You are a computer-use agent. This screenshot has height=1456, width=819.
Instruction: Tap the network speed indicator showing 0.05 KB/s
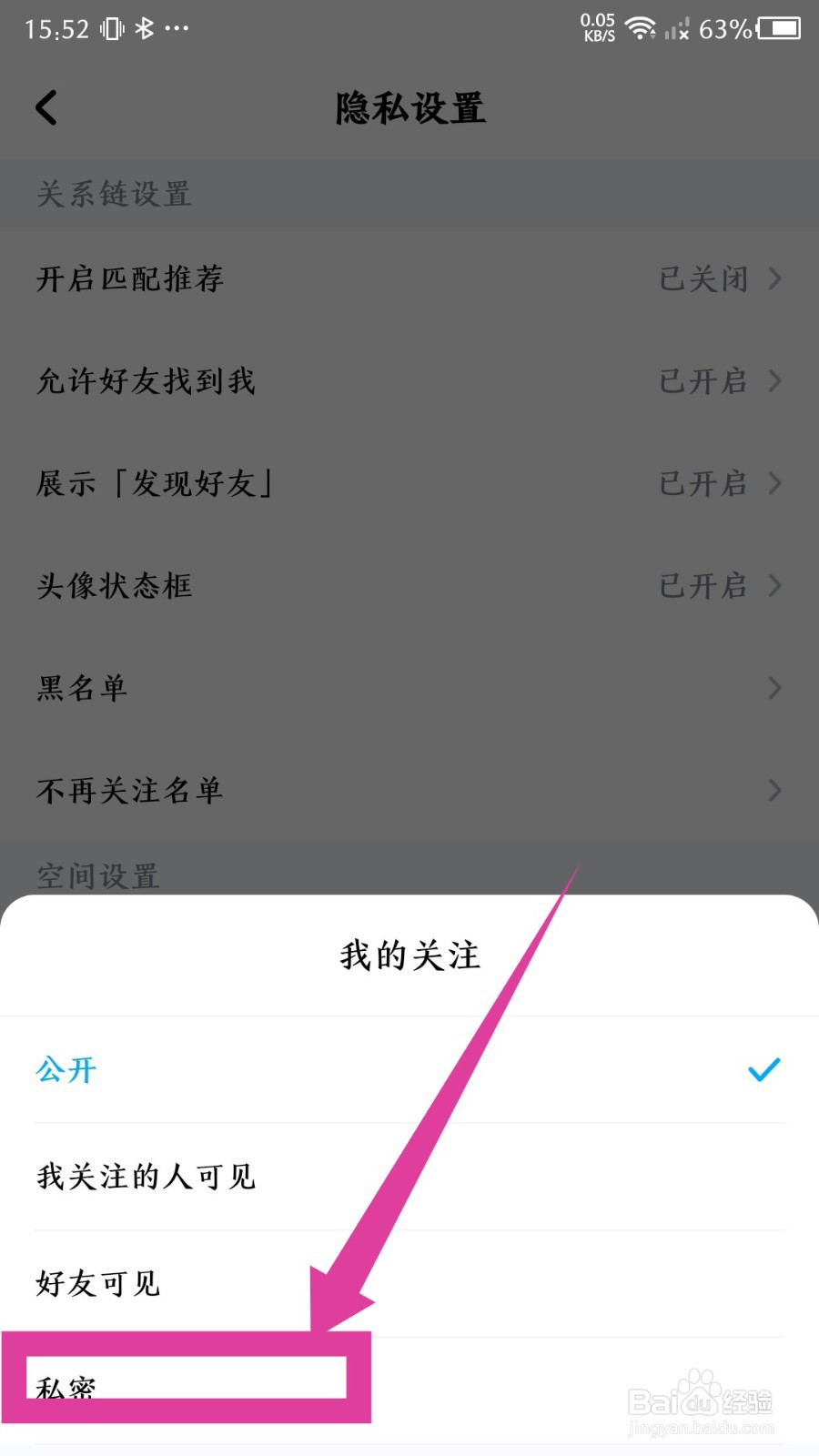[596, 26]
